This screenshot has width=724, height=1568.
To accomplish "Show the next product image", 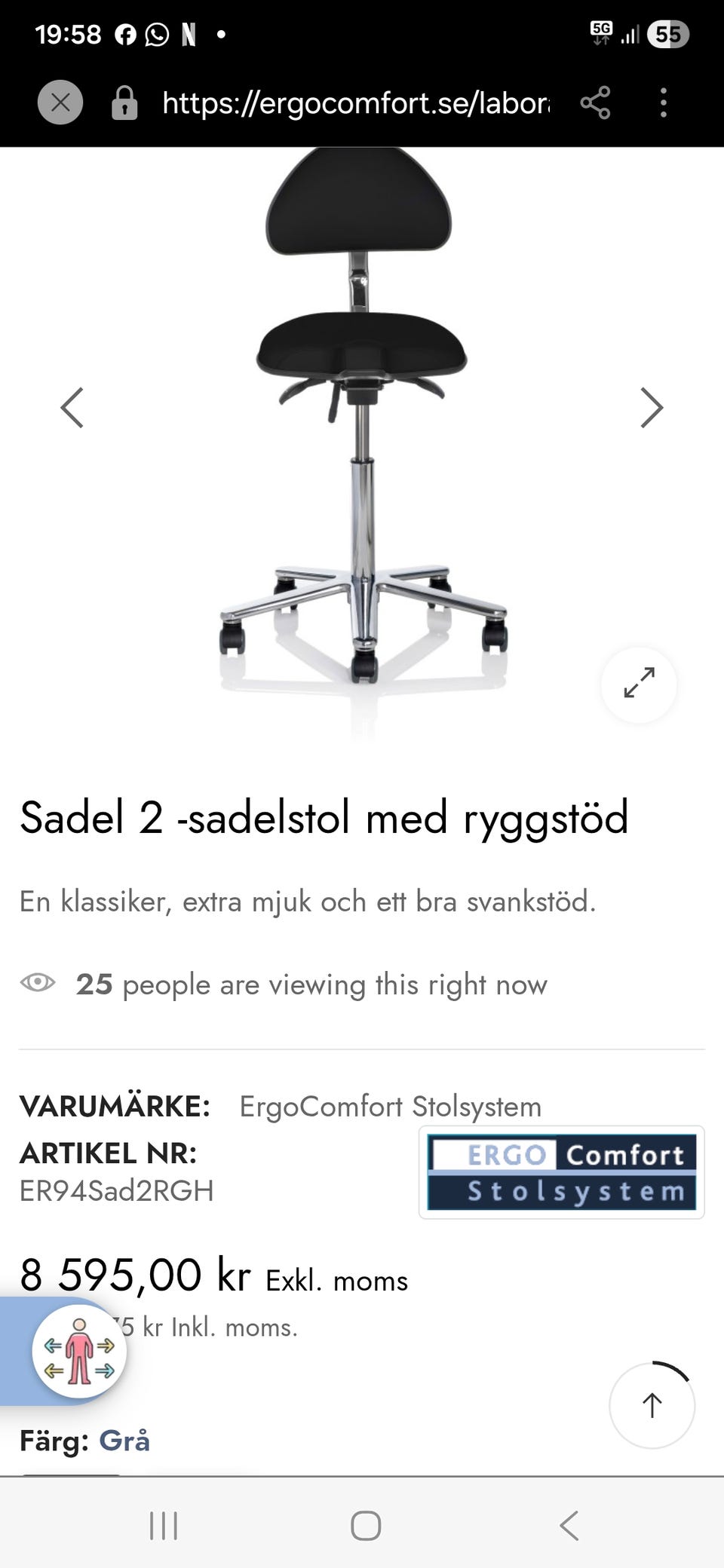I will coord(652,408).
